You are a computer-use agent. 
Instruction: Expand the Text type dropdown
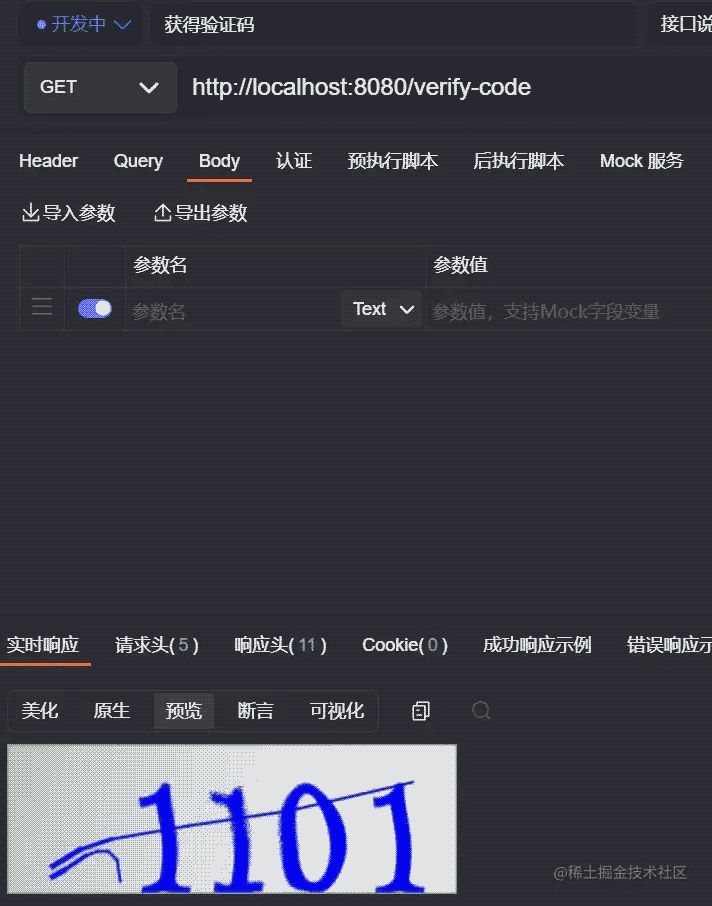[383, 310]
